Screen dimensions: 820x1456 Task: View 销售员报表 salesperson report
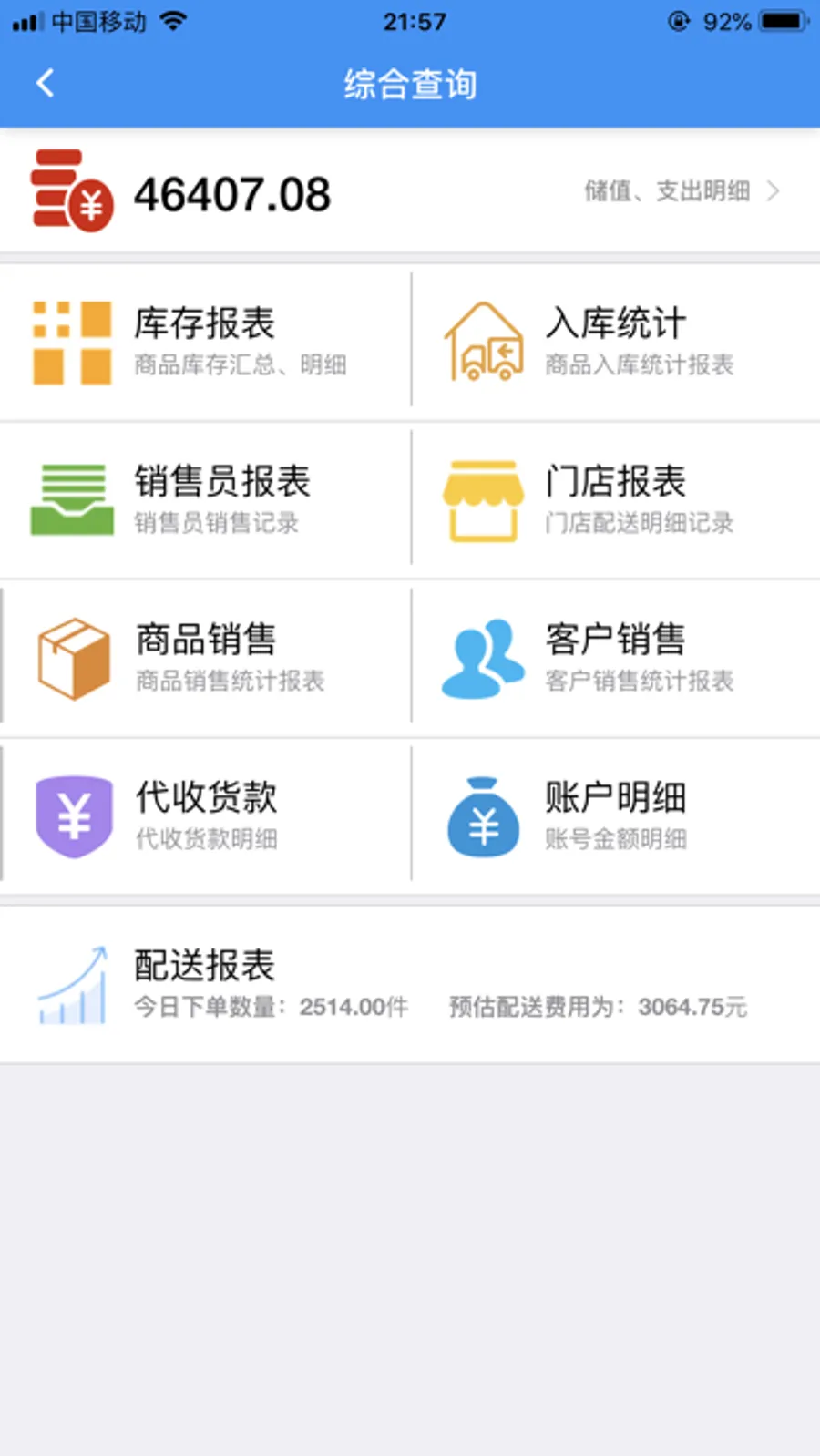(205, 499)
